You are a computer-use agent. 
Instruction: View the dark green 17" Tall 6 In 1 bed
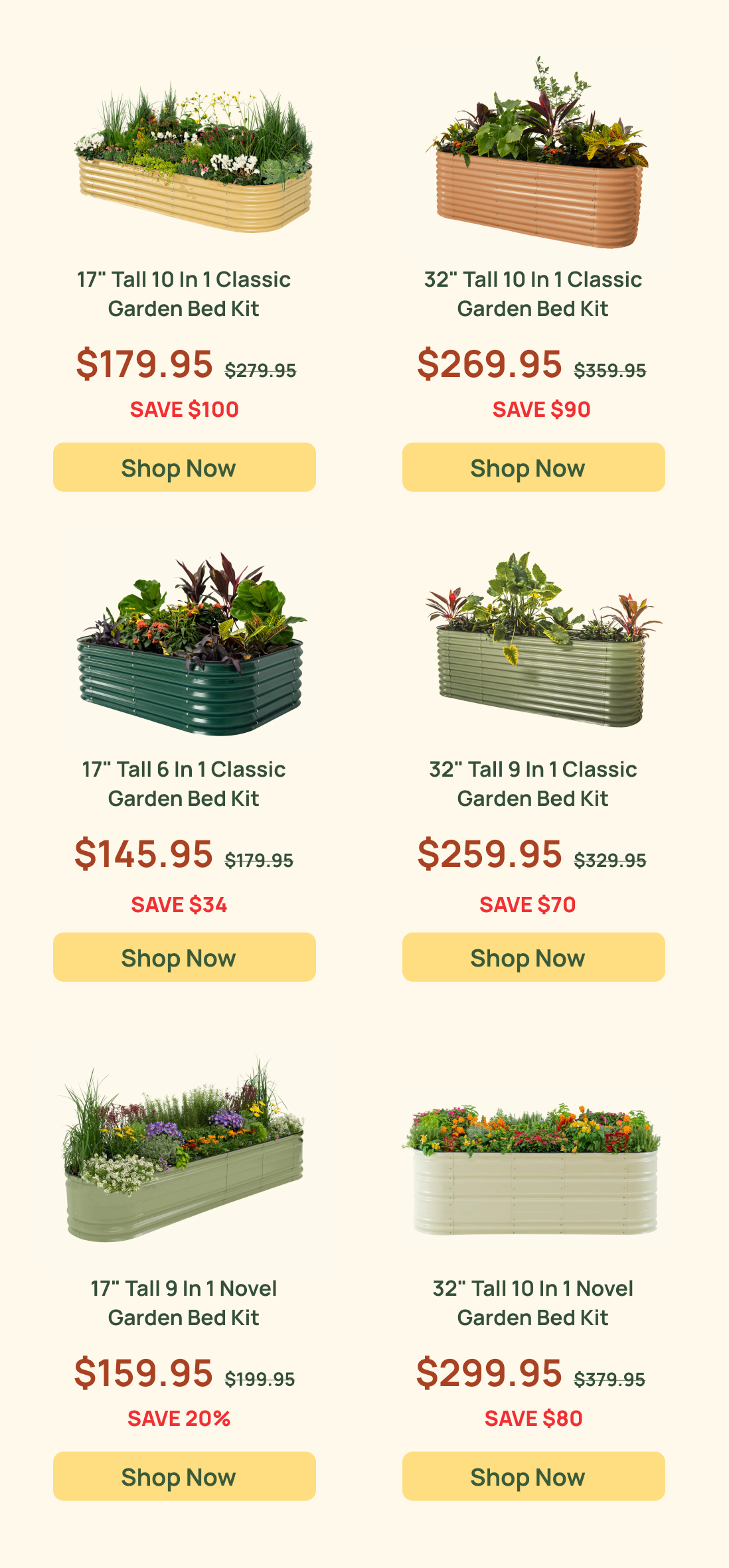pos(191,647)
